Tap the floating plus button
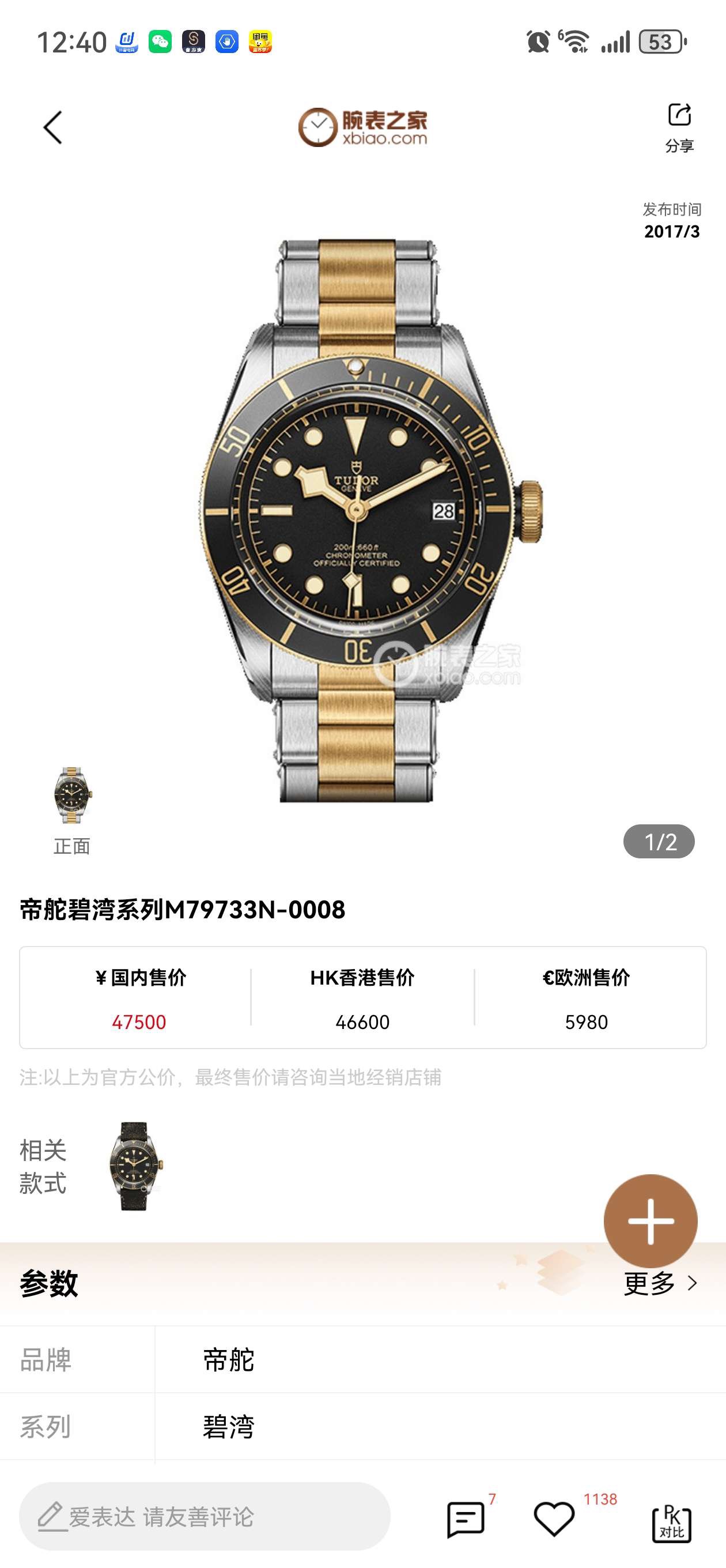Image resolution: width=726 pixels, height=1568 pixels. click(650, 1221)
